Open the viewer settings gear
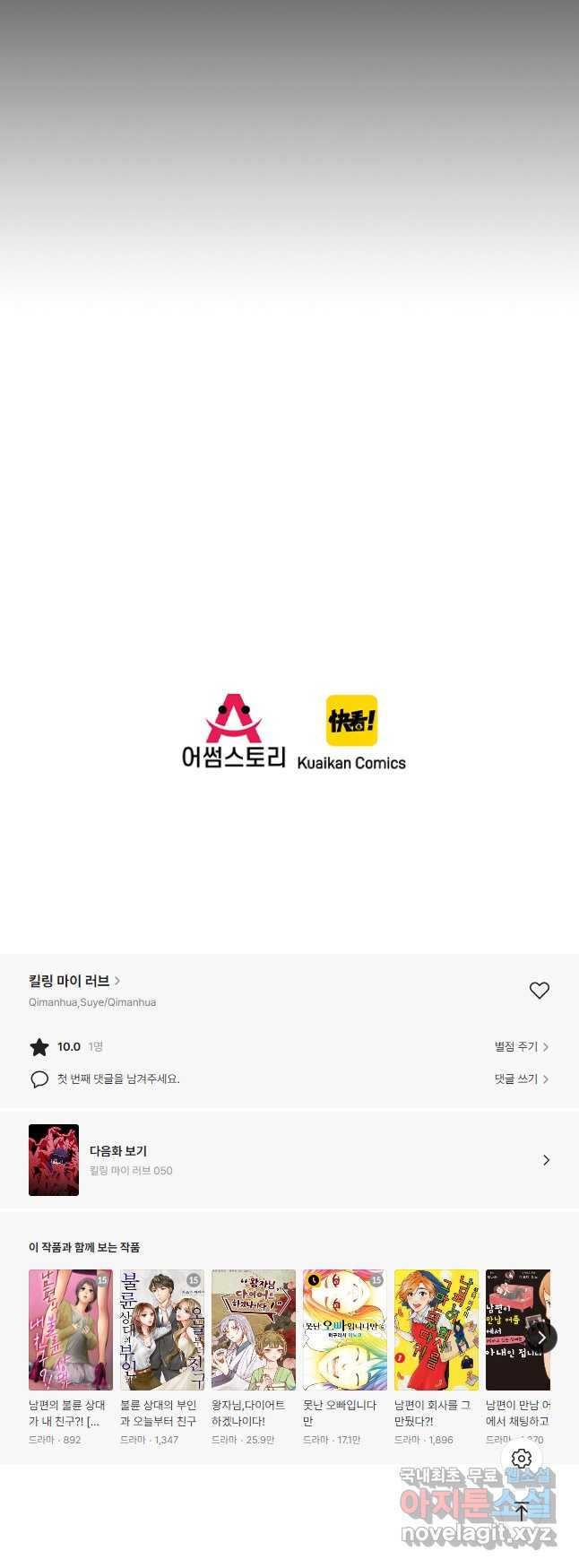This screenshot has height=1568, width=579. click(522, 1459)
